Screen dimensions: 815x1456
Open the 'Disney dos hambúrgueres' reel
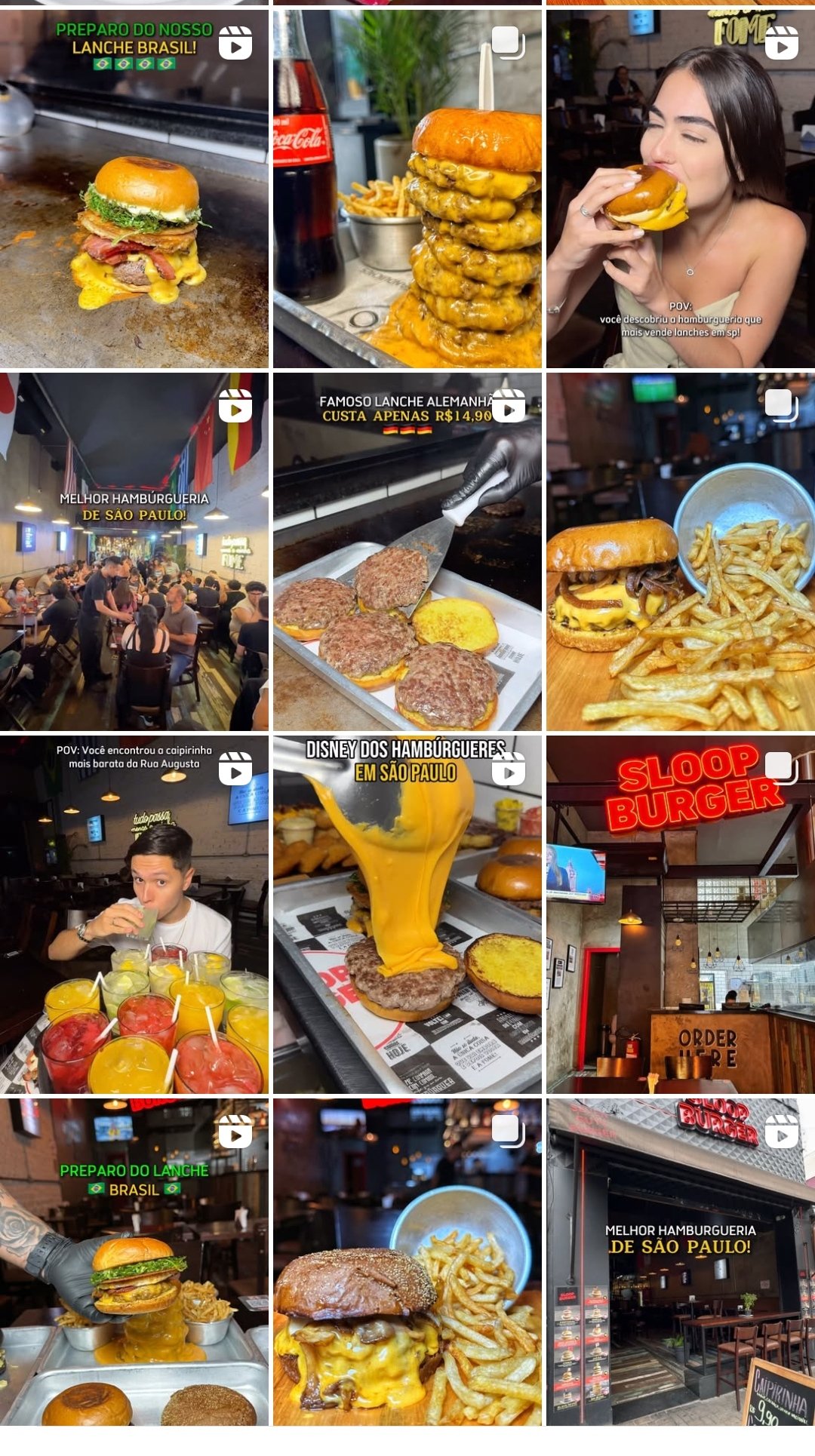tap(407, 914)
